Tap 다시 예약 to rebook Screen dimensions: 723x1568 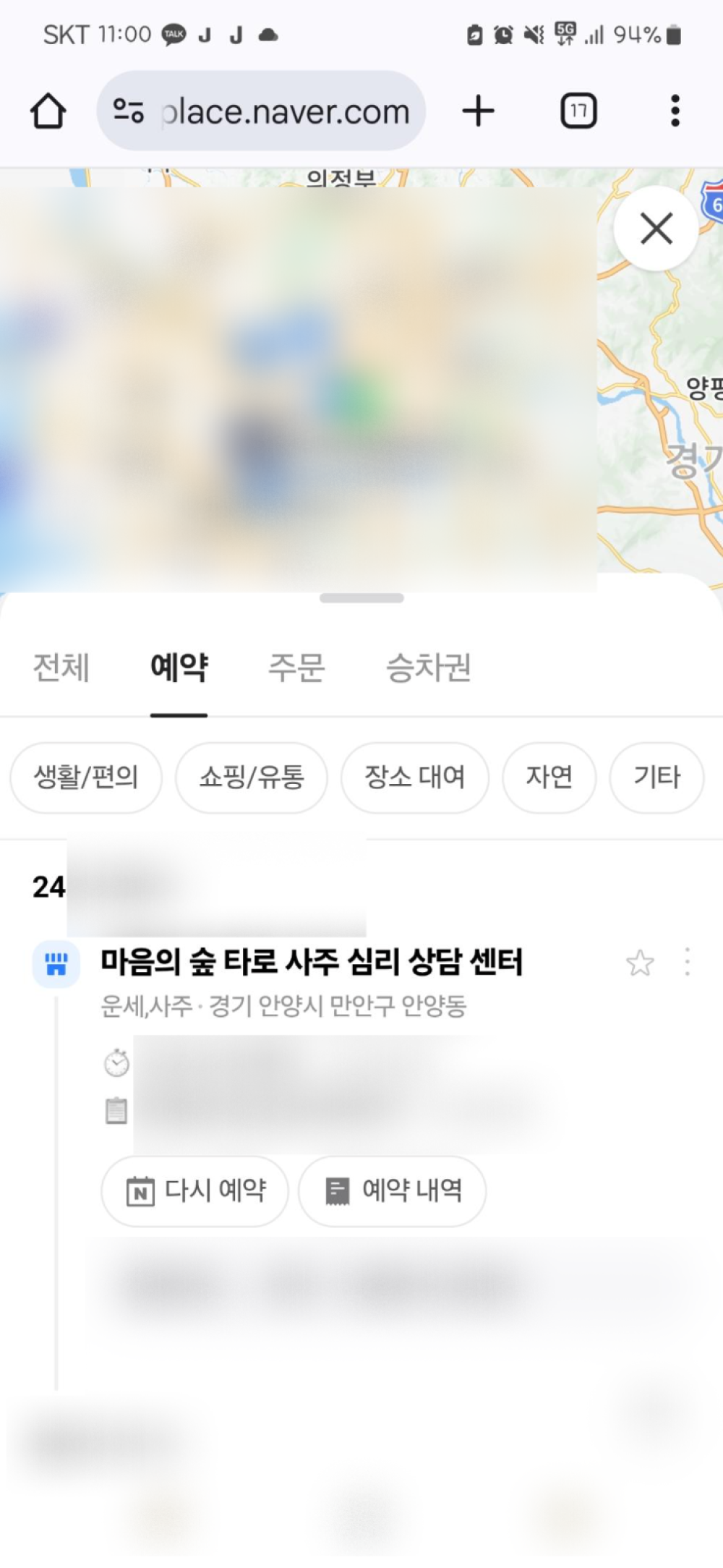coord(194,1190)
